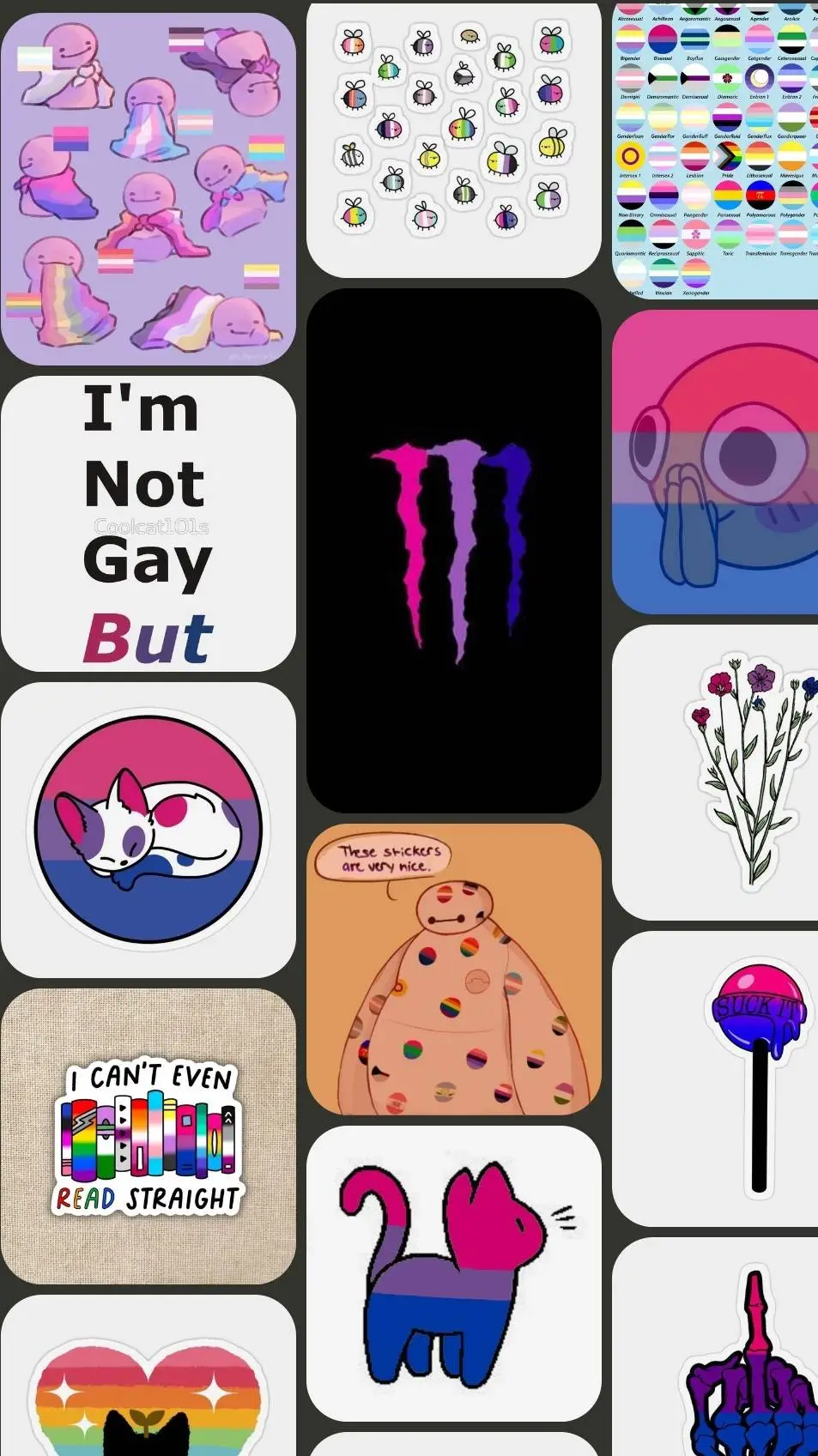This screenshot has width=818, height=1456.
Task: Open the pink and purple claw mark pin
Action: 454,551
